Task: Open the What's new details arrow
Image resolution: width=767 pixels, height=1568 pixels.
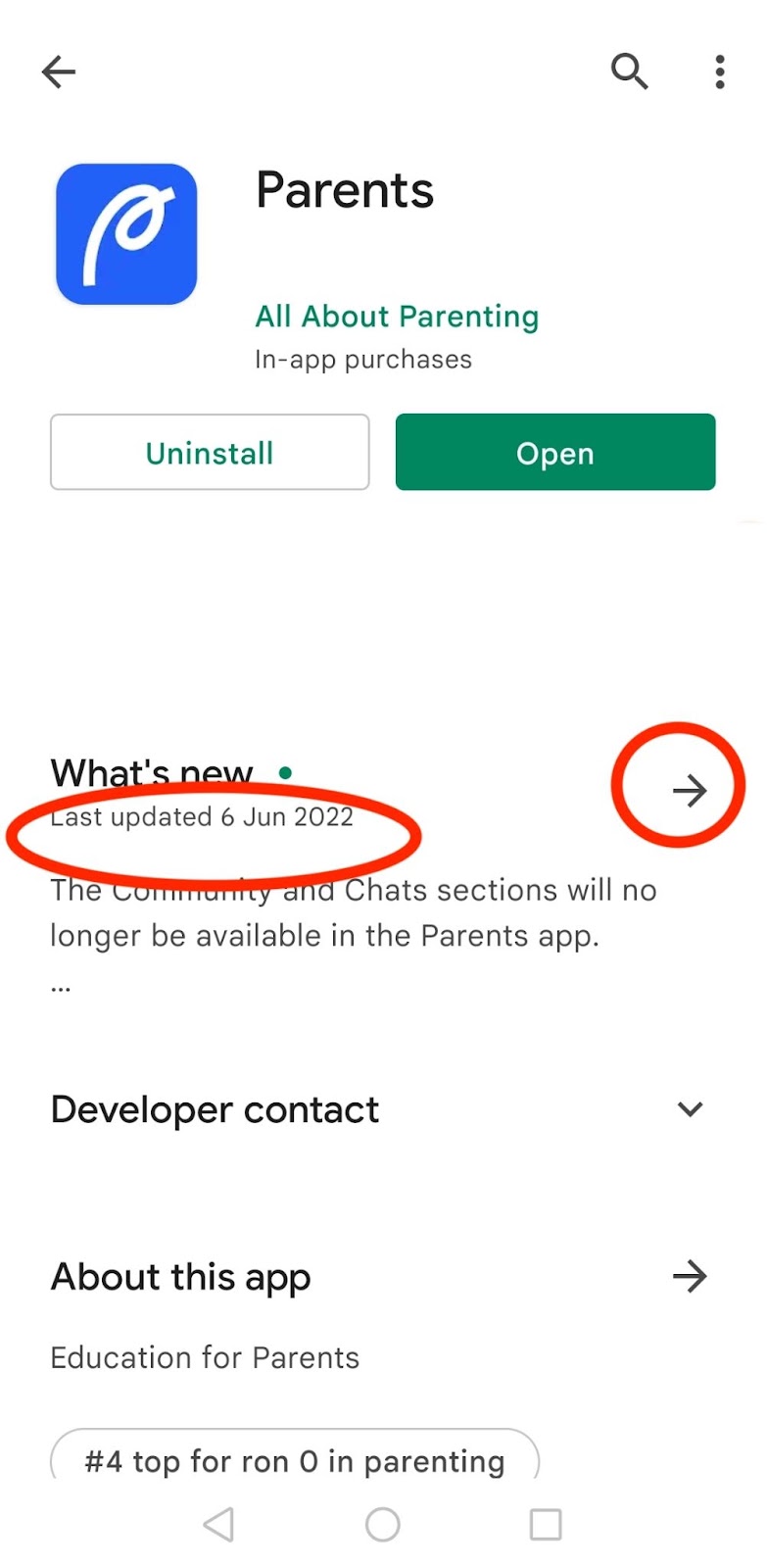Action: click(x=690, y=790)
